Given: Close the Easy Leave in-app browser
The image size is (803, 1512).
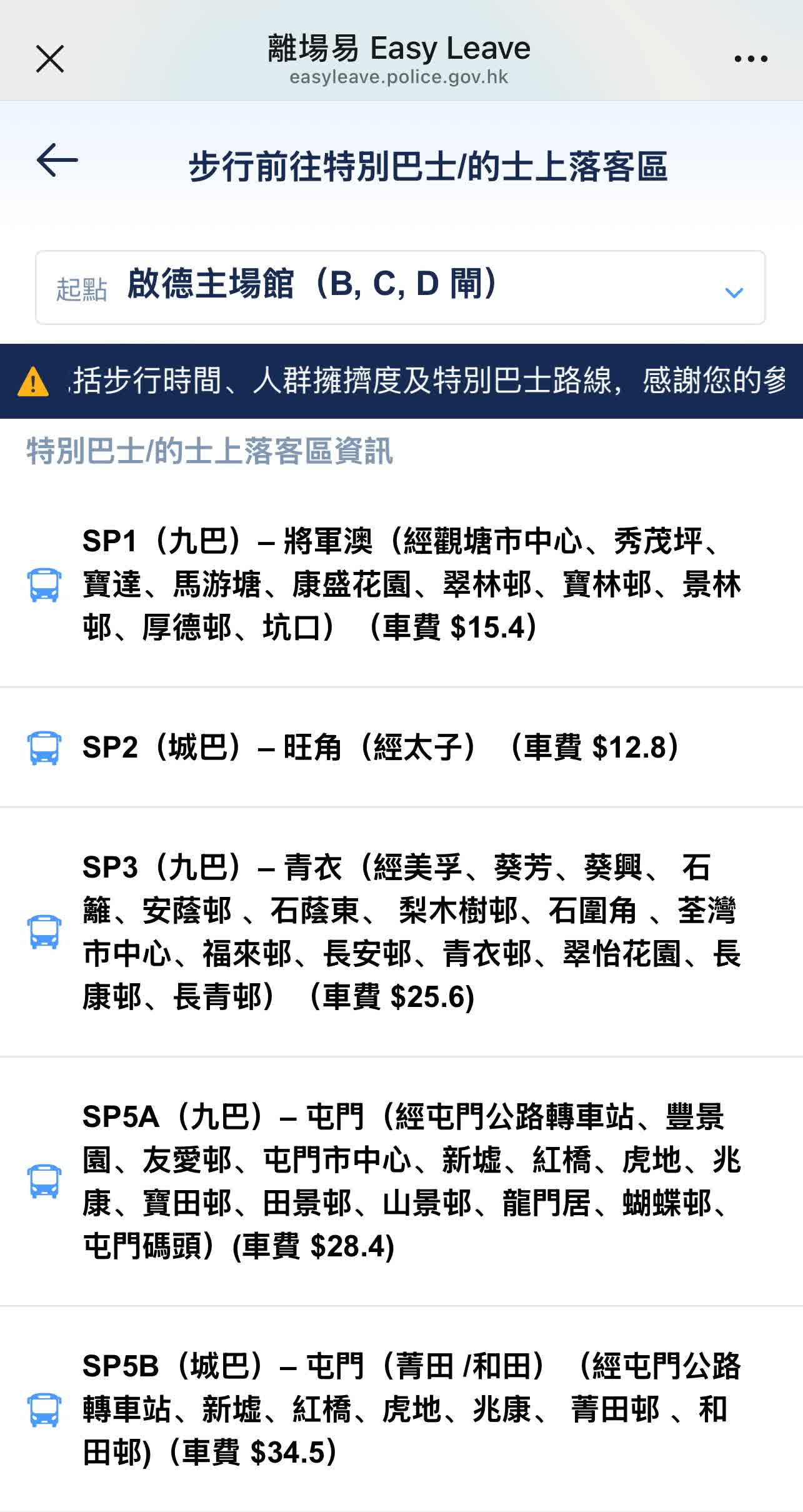Looking at the screenshot, I should pos(50,59).
